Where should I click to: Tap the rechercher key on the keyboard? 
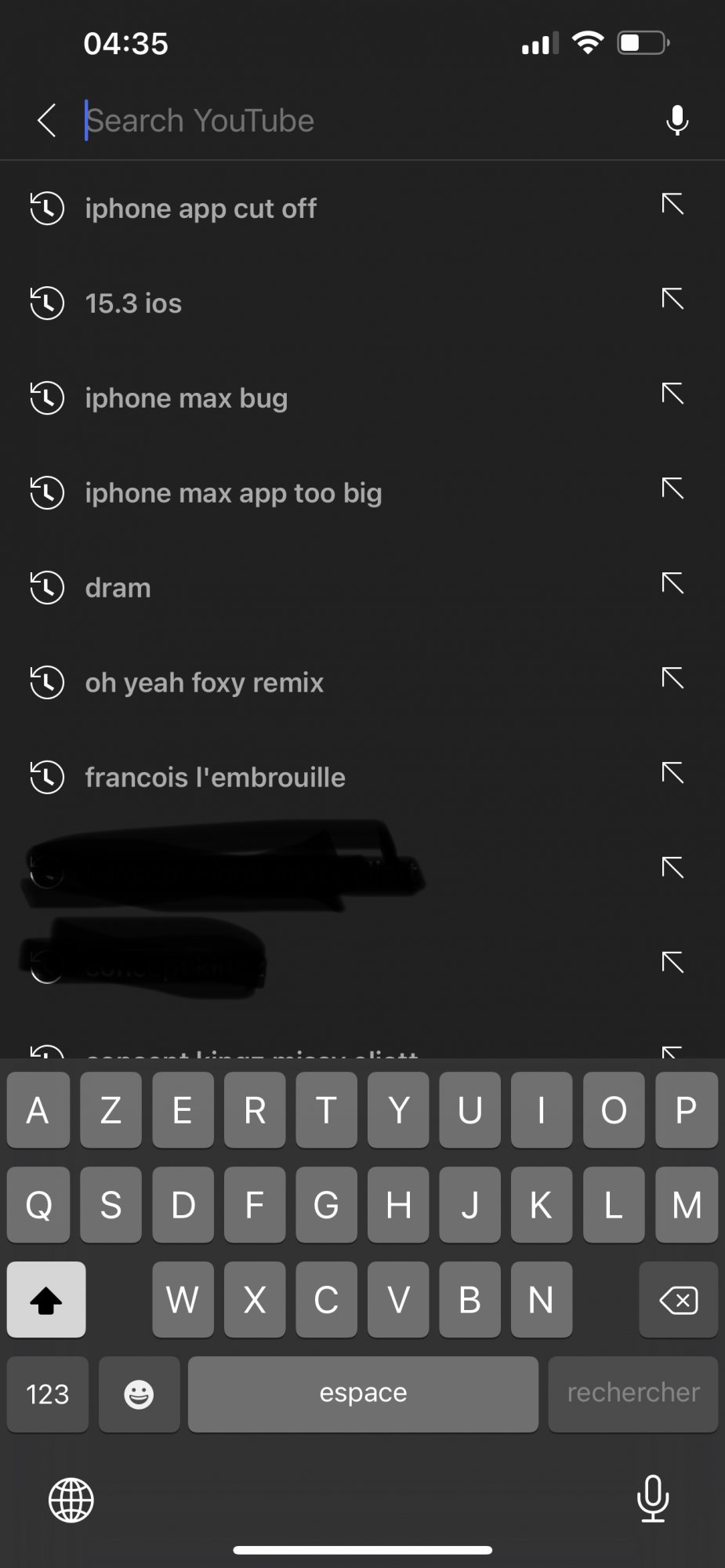click(633, 1393)
